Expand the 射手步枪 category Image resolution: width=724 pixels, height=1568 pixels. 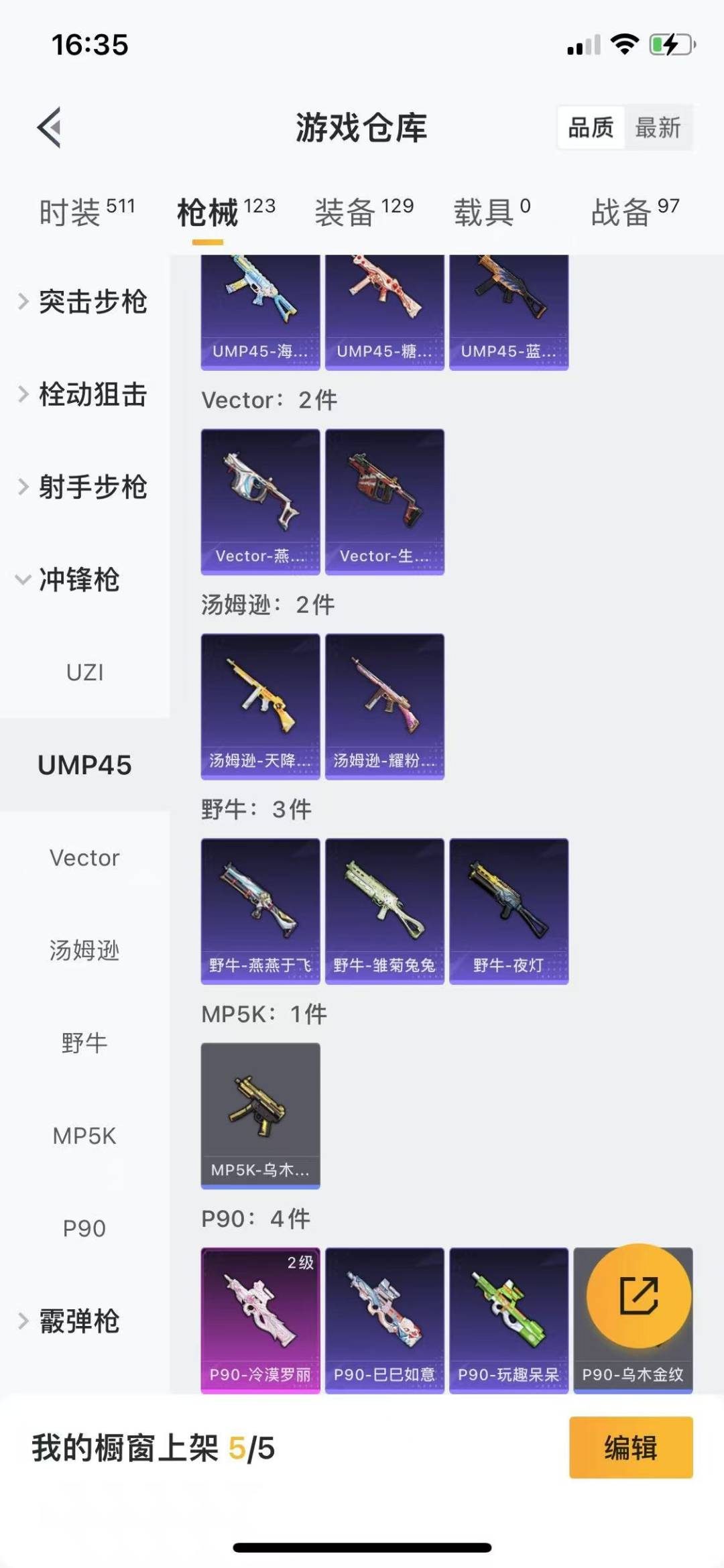pos(84,487)
